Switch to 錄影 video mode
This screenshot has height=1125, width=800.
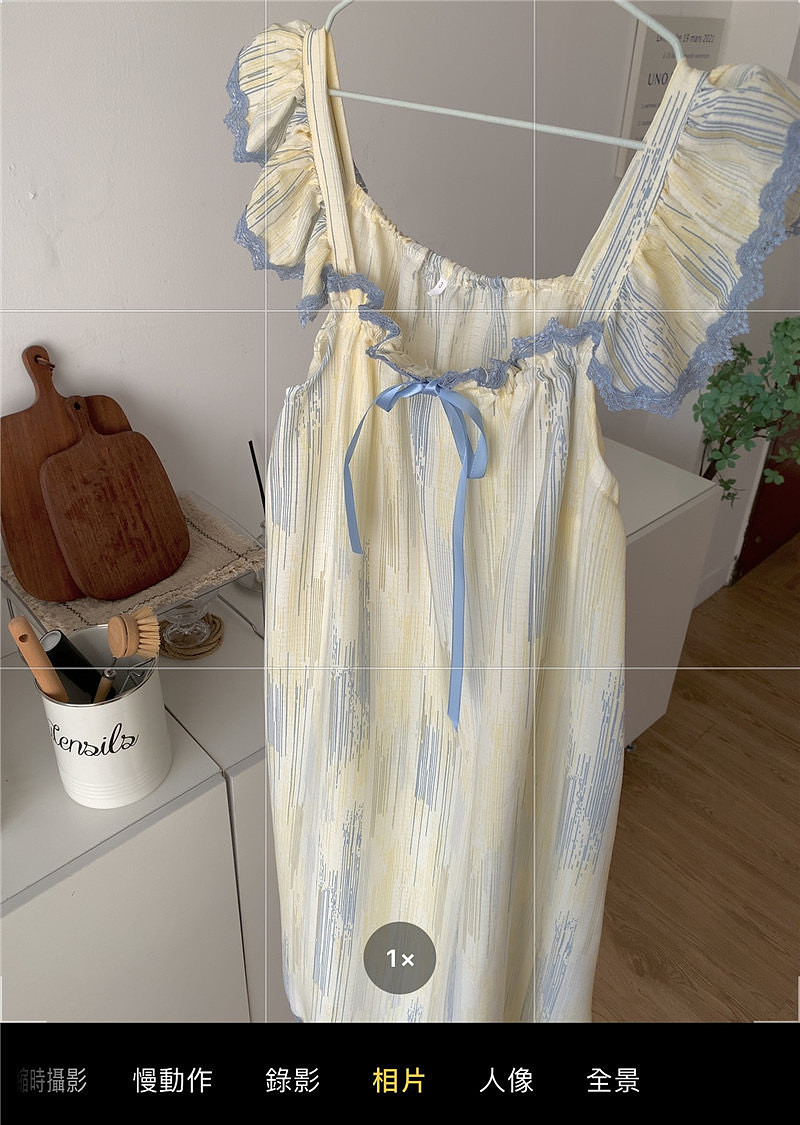pos(292,1080)
